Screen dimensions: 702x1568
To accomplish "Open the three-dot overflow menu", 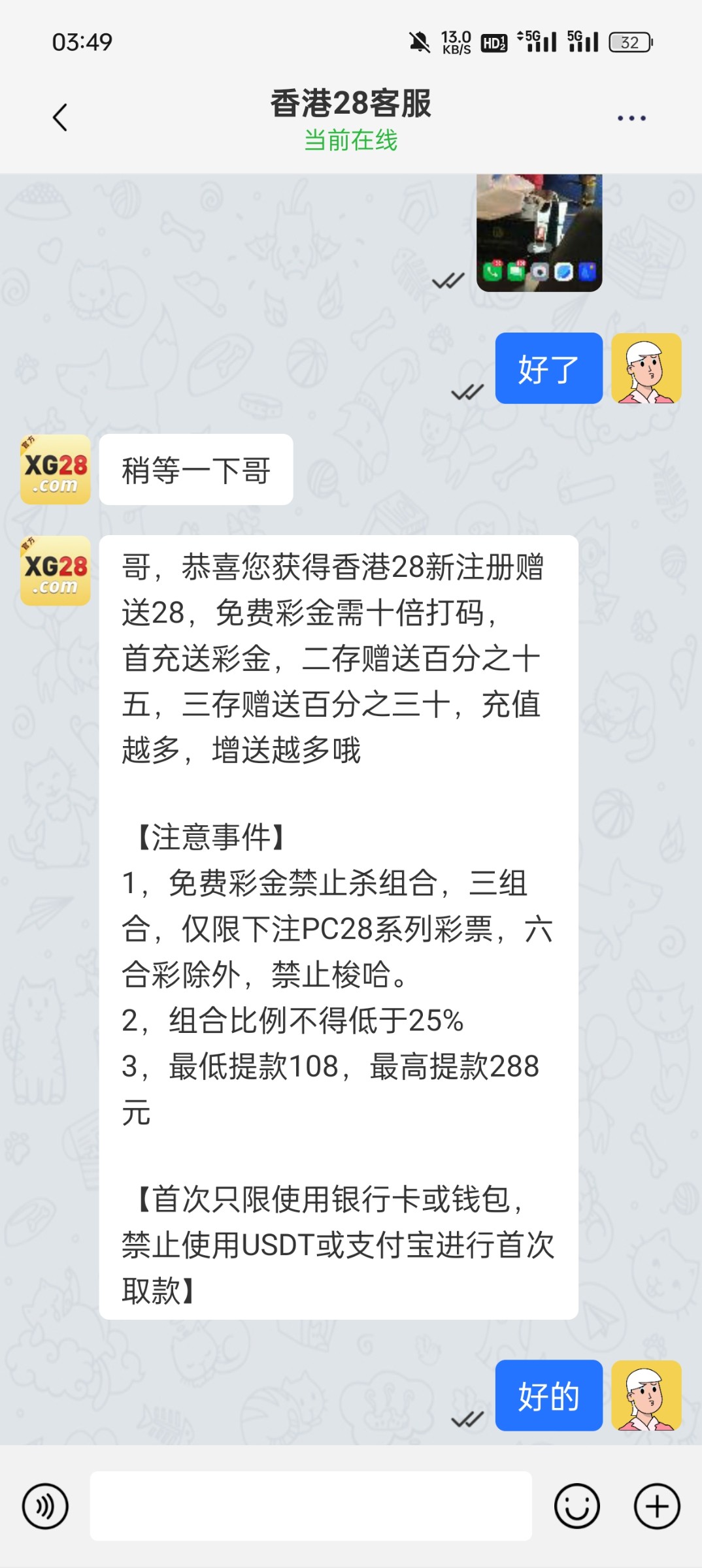I will (631, 118).
